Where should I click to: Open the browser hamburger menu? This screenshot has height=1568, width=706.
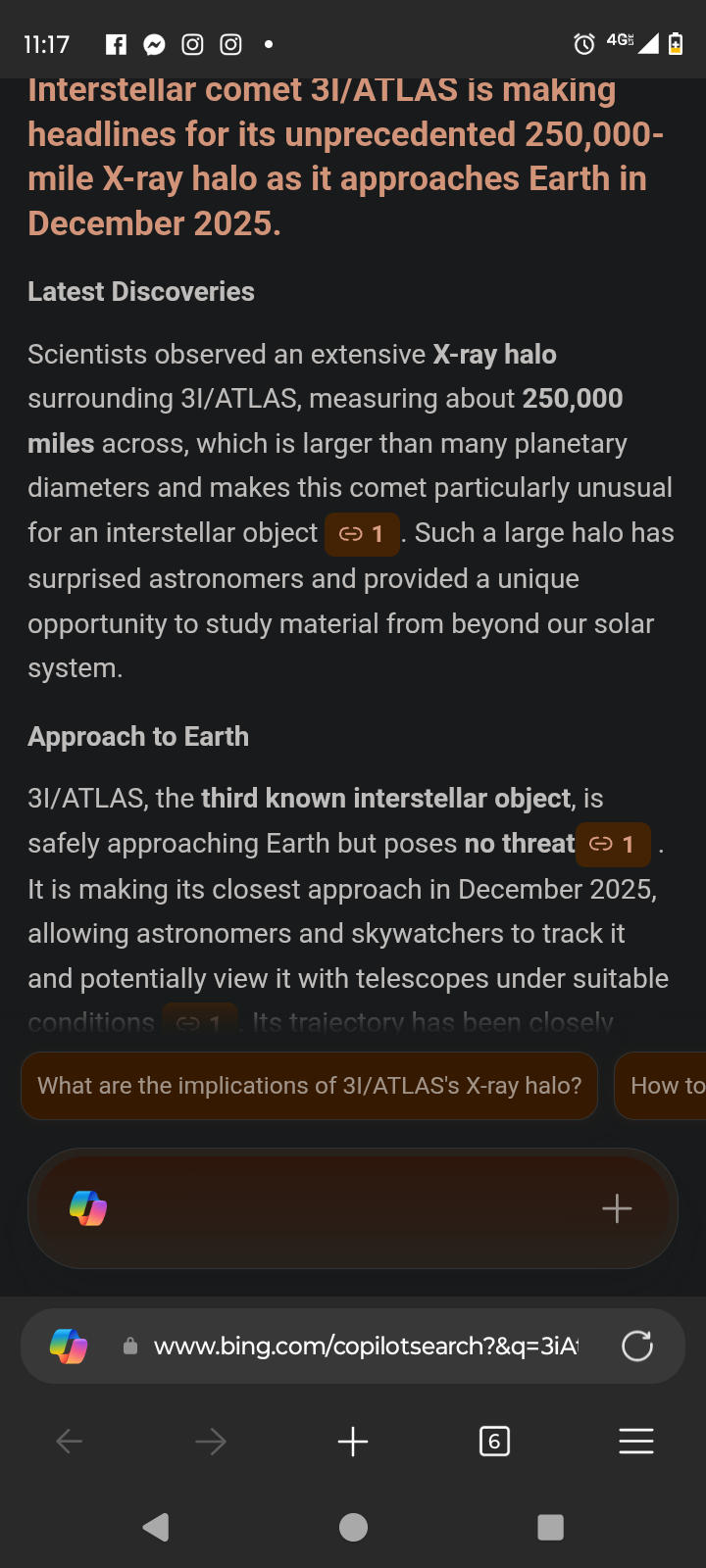(636, 1442)
